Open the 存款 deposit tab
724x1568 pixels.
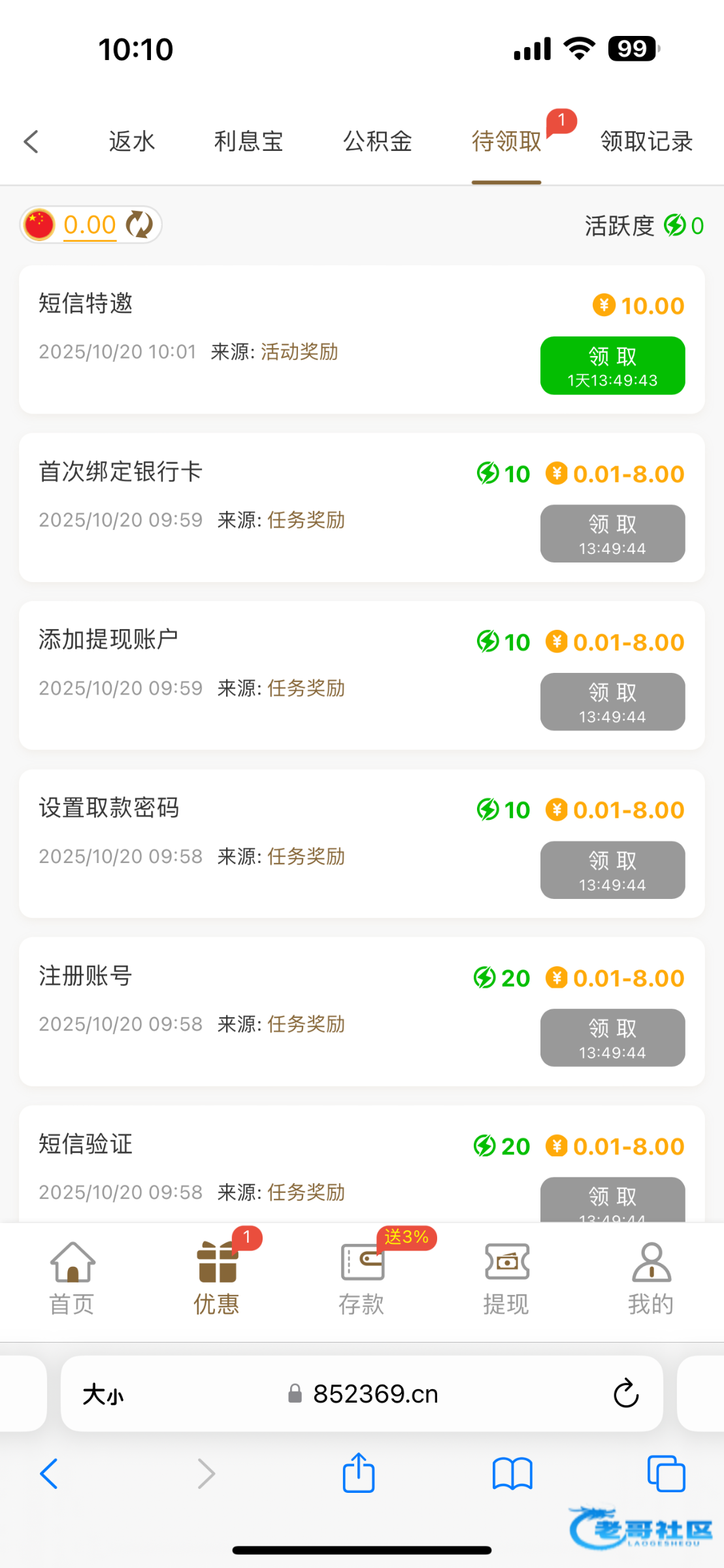click(x=361, y=1279)
